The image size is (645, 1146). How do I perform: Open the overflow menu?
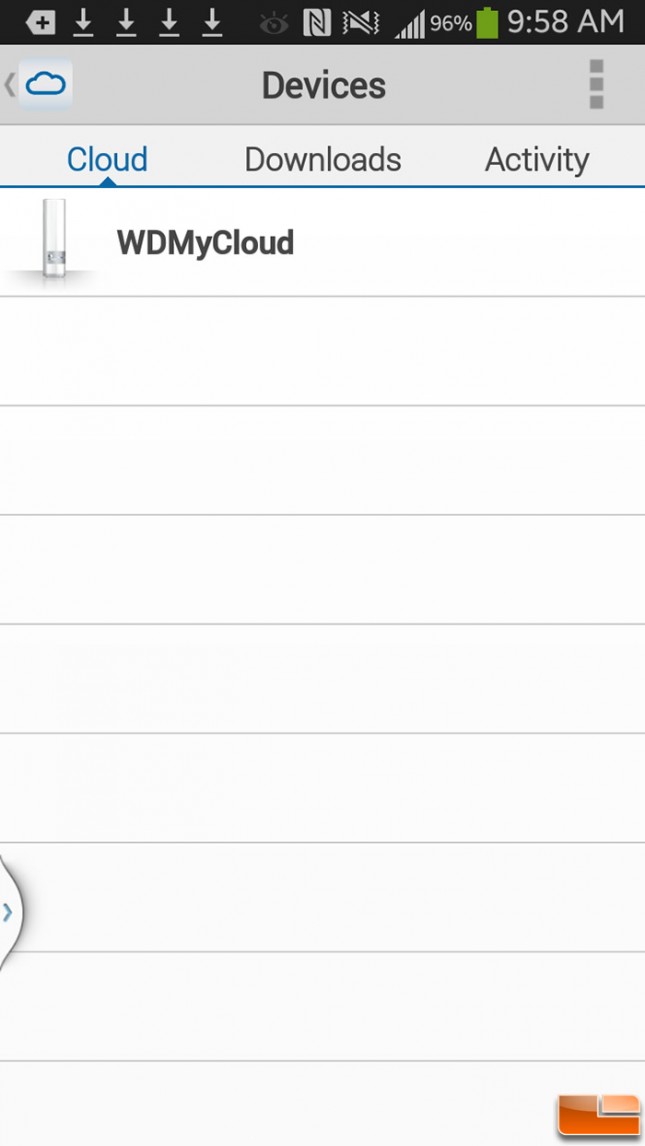596,85
